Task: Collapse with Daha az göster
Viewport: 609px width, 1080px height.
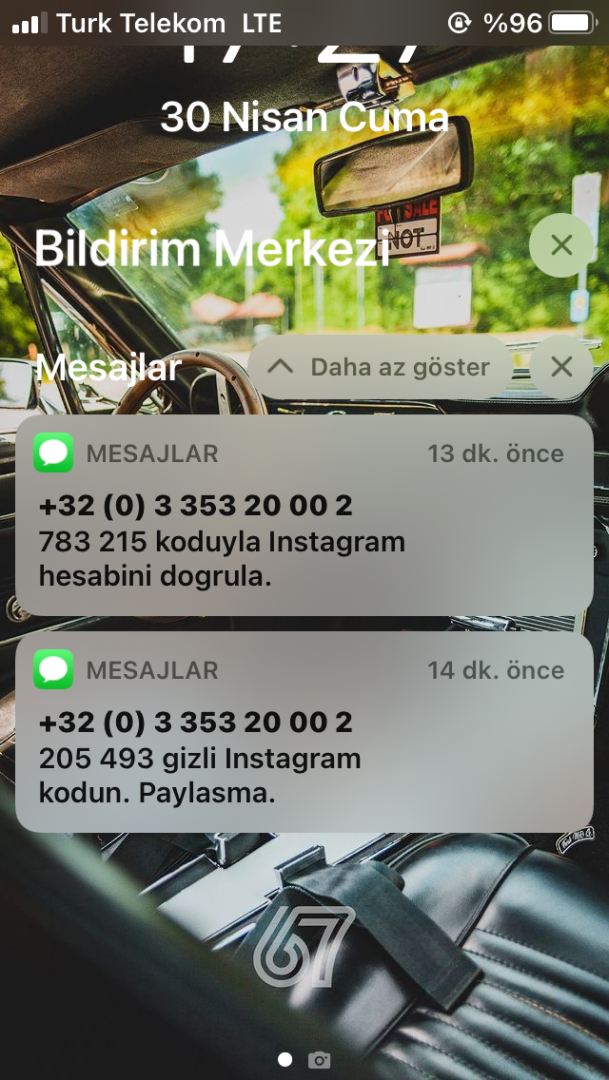Action: point(379,367)
